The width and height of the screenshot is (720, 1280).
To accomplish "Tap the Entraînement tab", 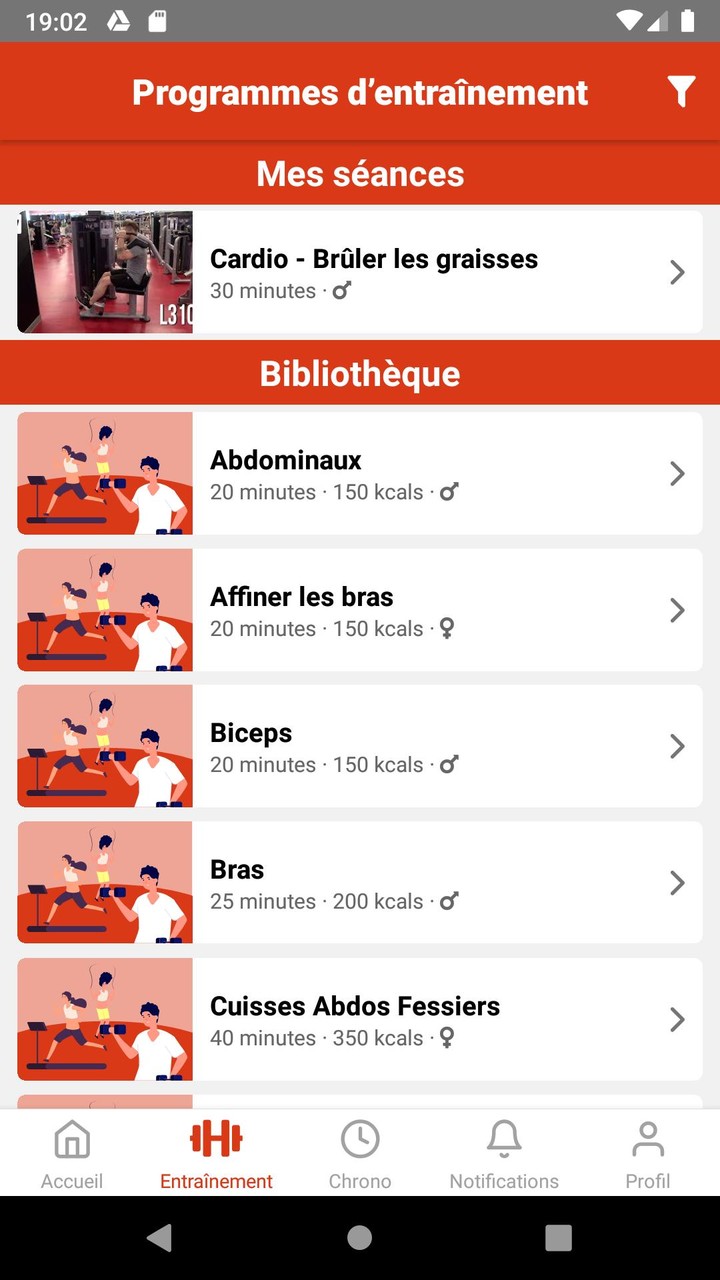I will 216,1153.
